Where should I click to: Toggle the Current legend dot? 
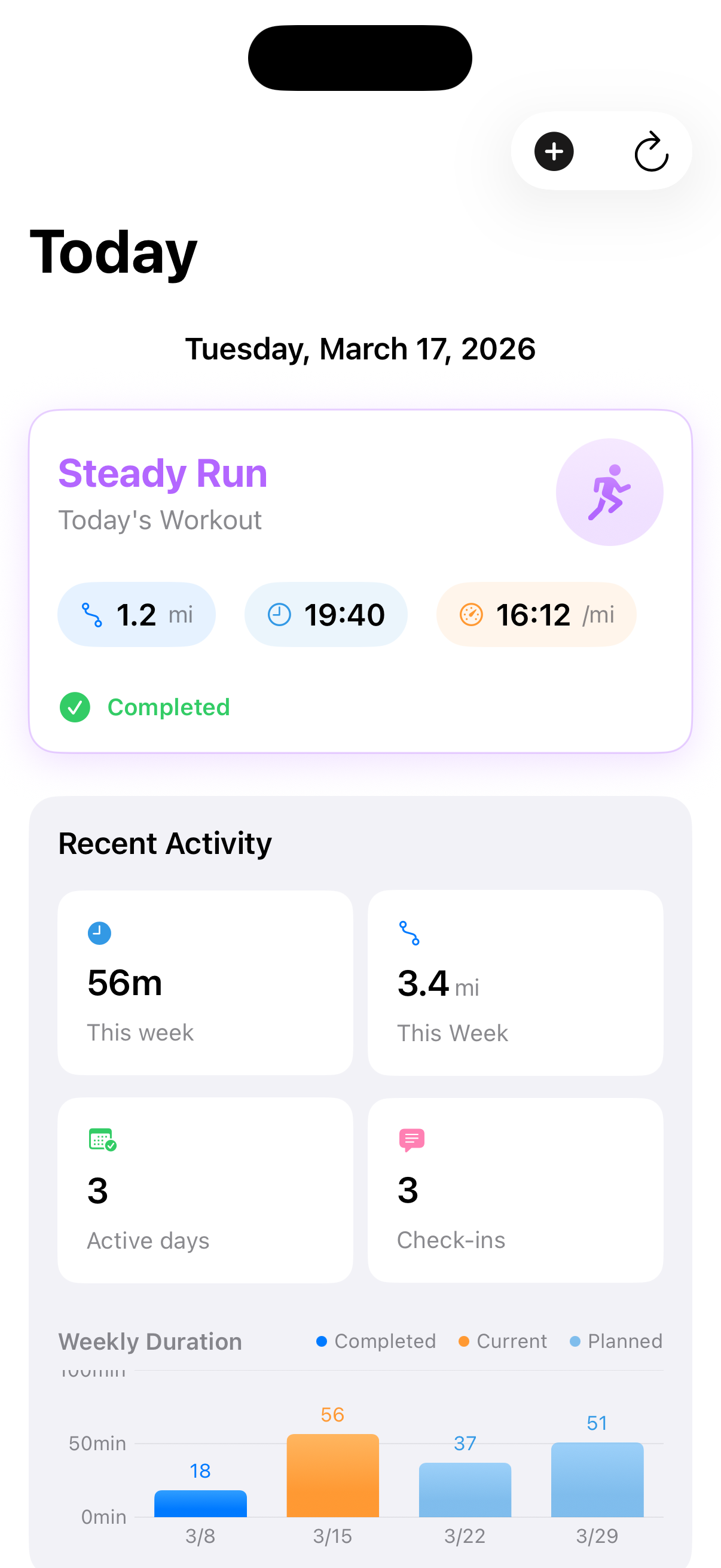pos(503,1341)
